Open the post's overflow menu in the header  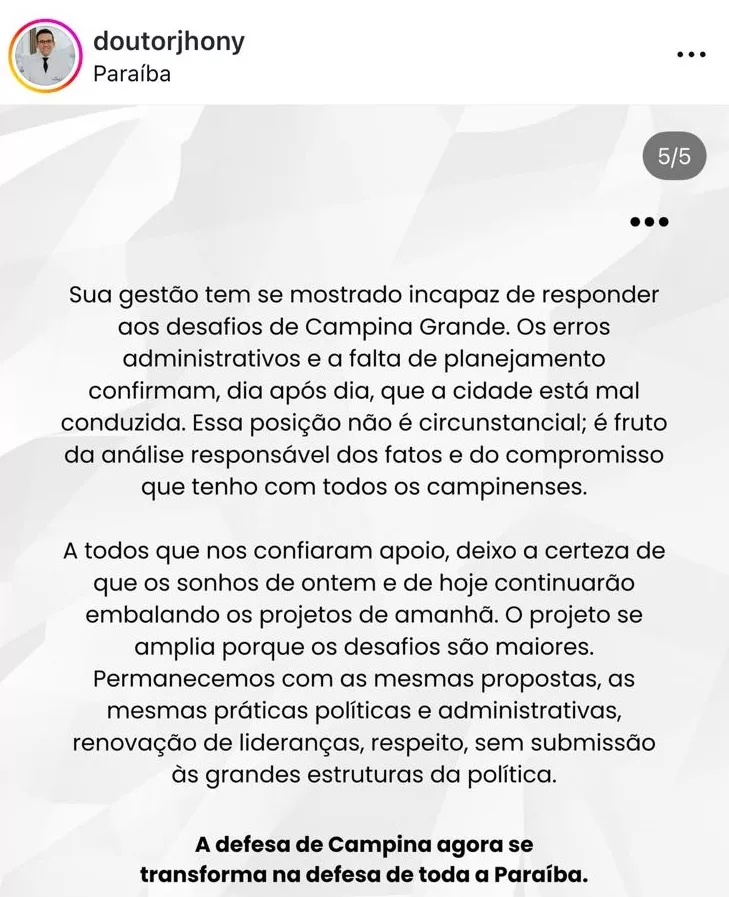point(691,54)
